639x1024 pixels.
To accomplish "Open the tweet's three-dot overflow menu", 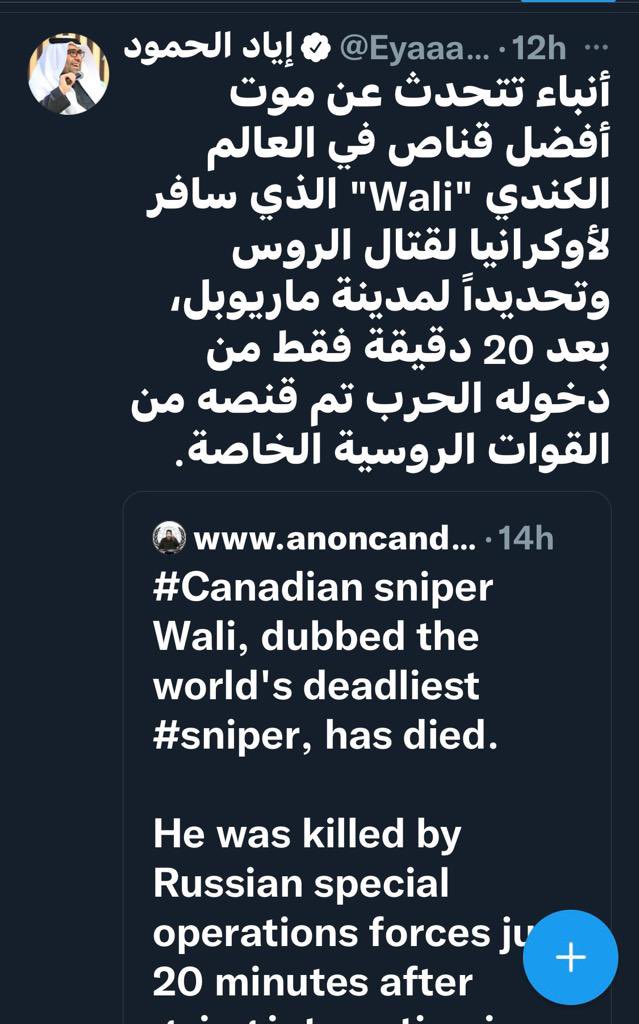I will [x=596, y=47].
